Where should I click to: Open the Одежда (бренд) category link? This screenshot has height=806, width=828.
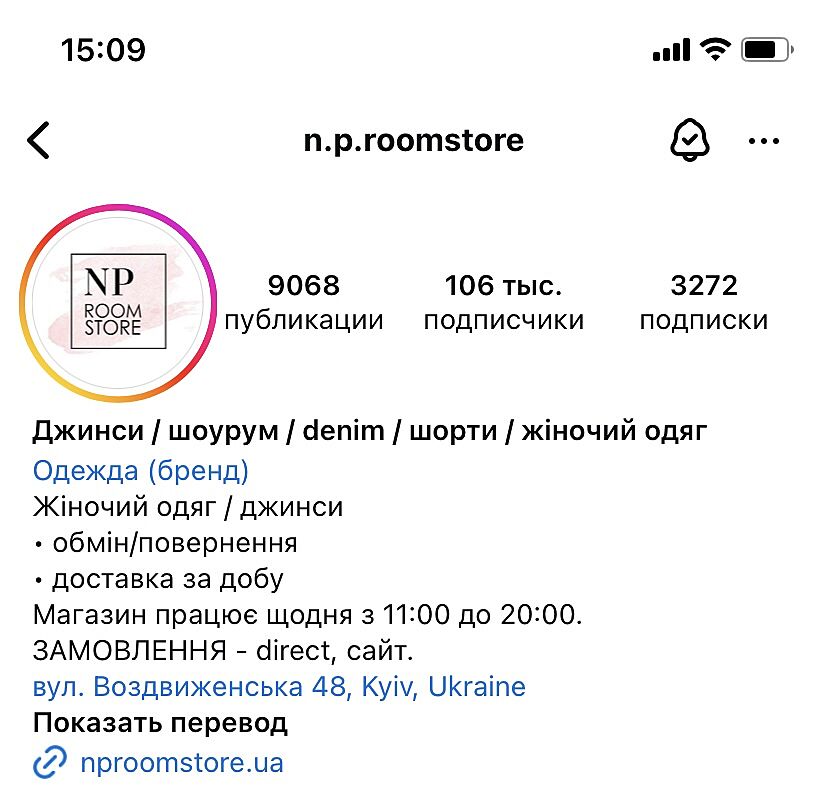click(141, 470)
